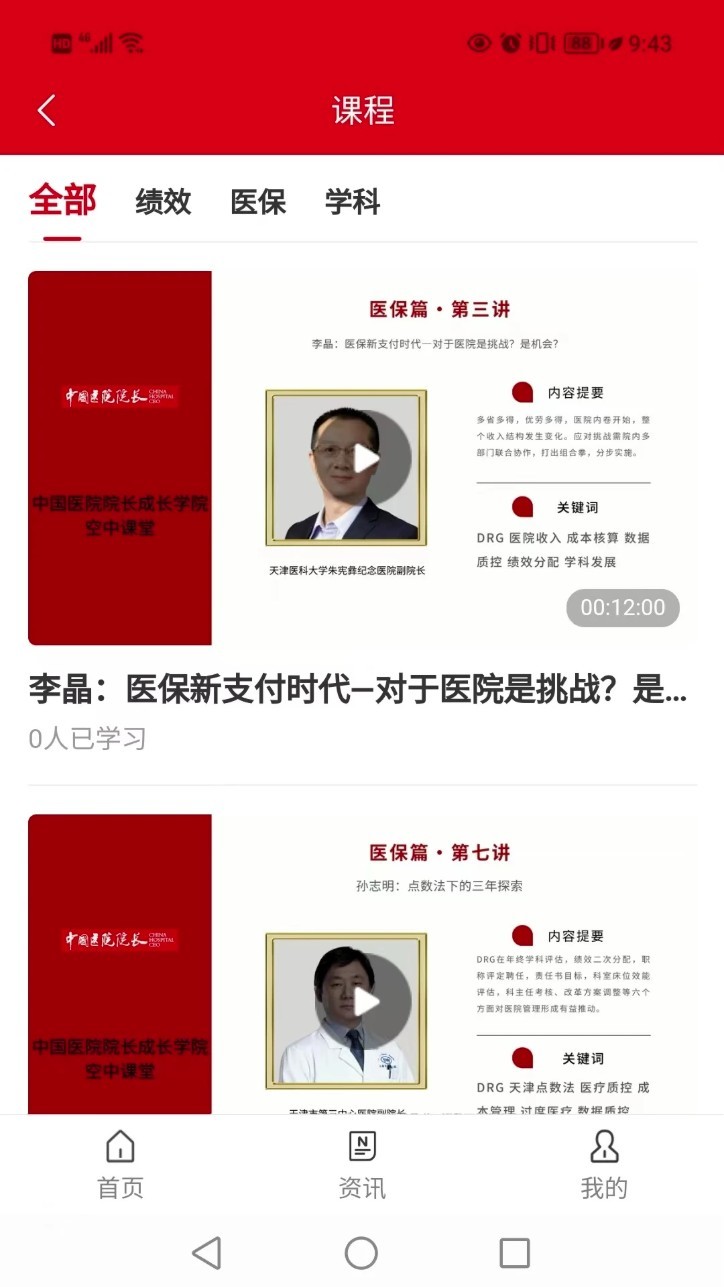
Task: Tap the system home button
Action: pos(361,1252)
